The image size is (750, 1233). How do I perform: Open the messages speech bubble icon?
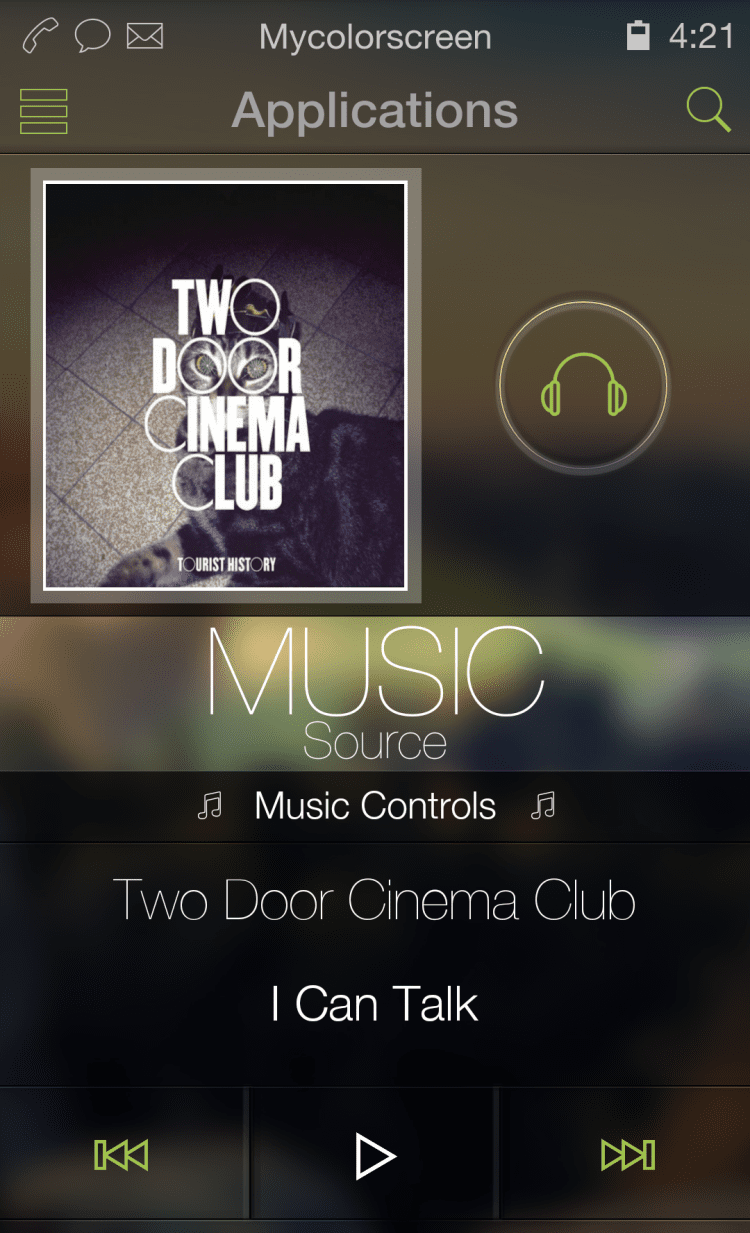pyautogui.click(x=93, y=37)
